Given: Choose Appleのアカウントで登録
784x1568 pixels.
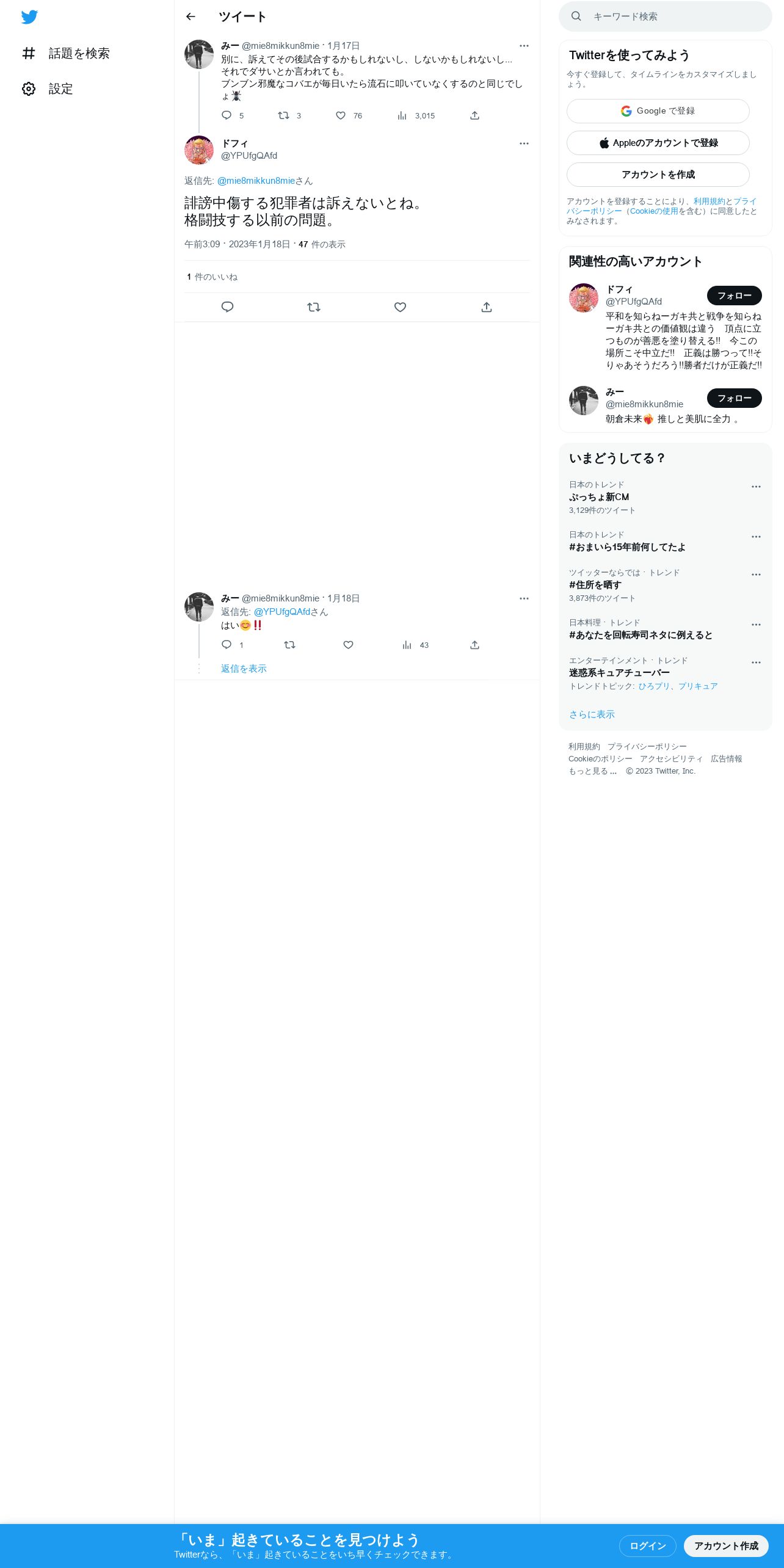Looking at the screenshot, I should click(x=658, y=143).
